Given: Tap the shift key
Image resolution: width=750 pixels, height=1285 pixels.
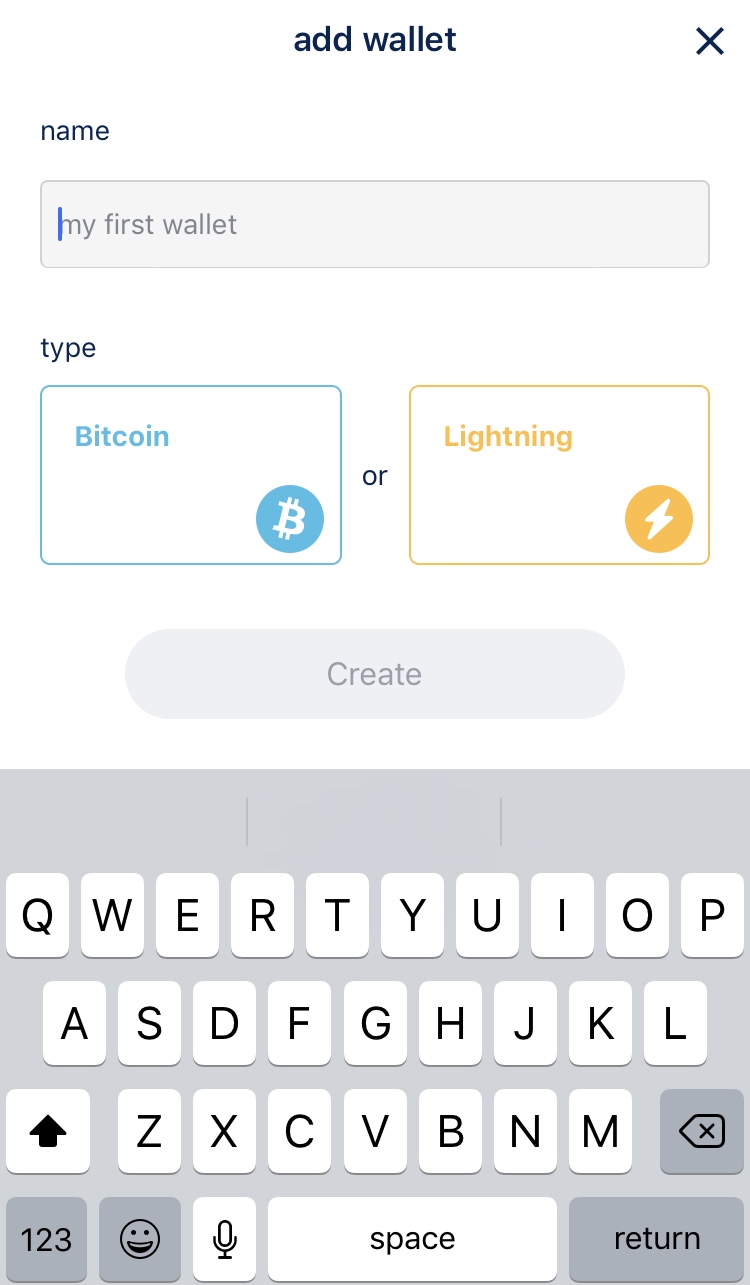Looking at the screenshot, I should 48,1132.
